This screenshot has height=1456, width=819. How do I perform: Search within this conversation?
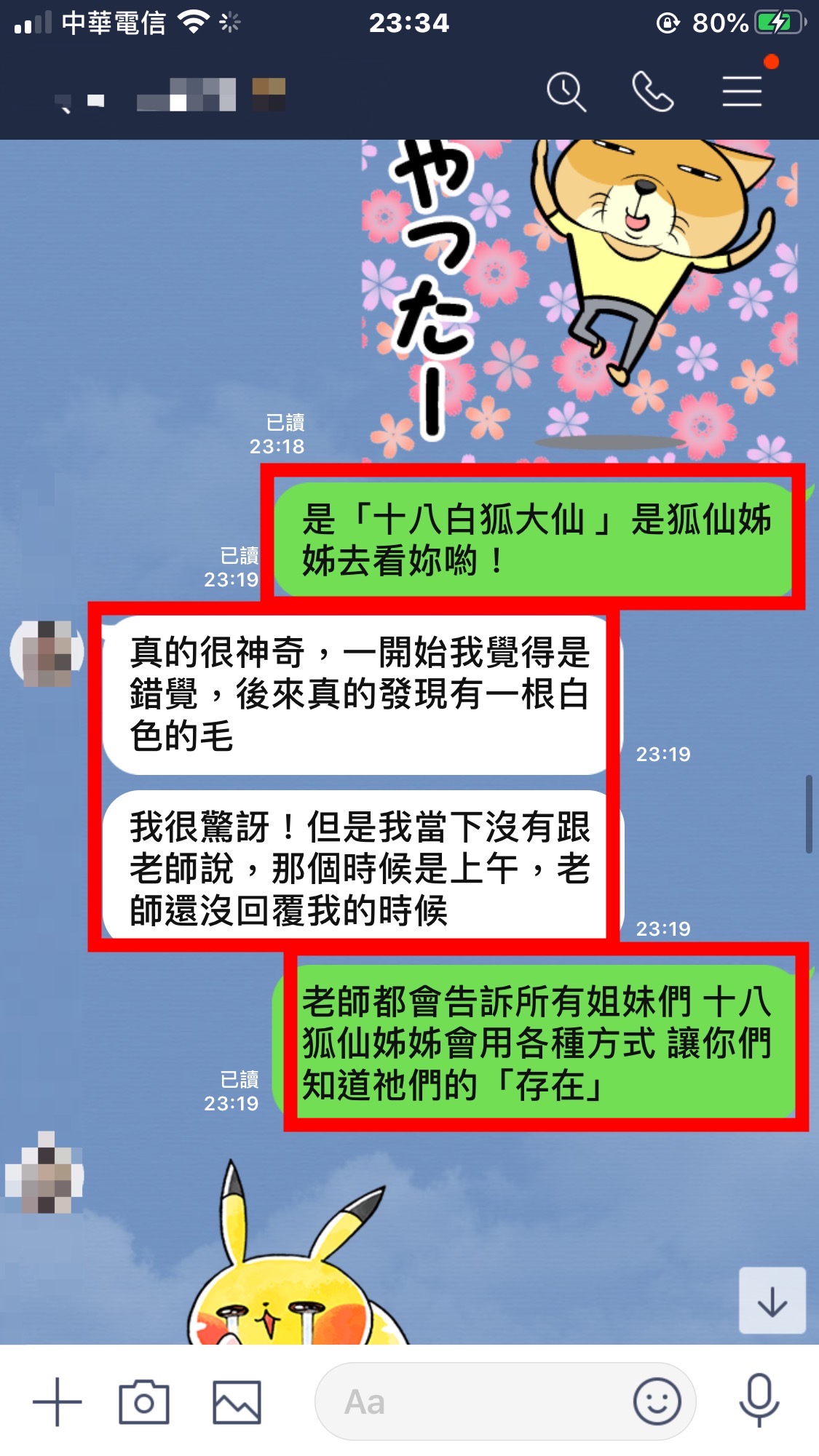(566, 92)
